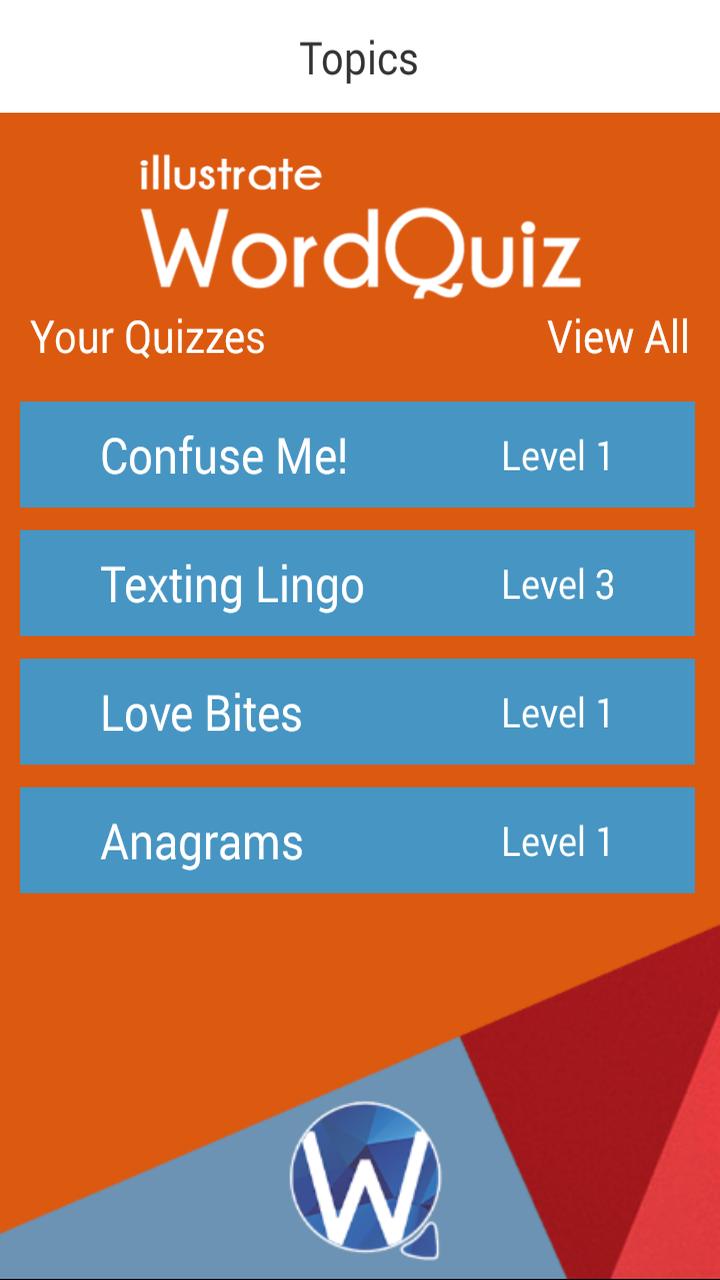
Task: Tap the Love Bites list row
Action: point(357,712)
